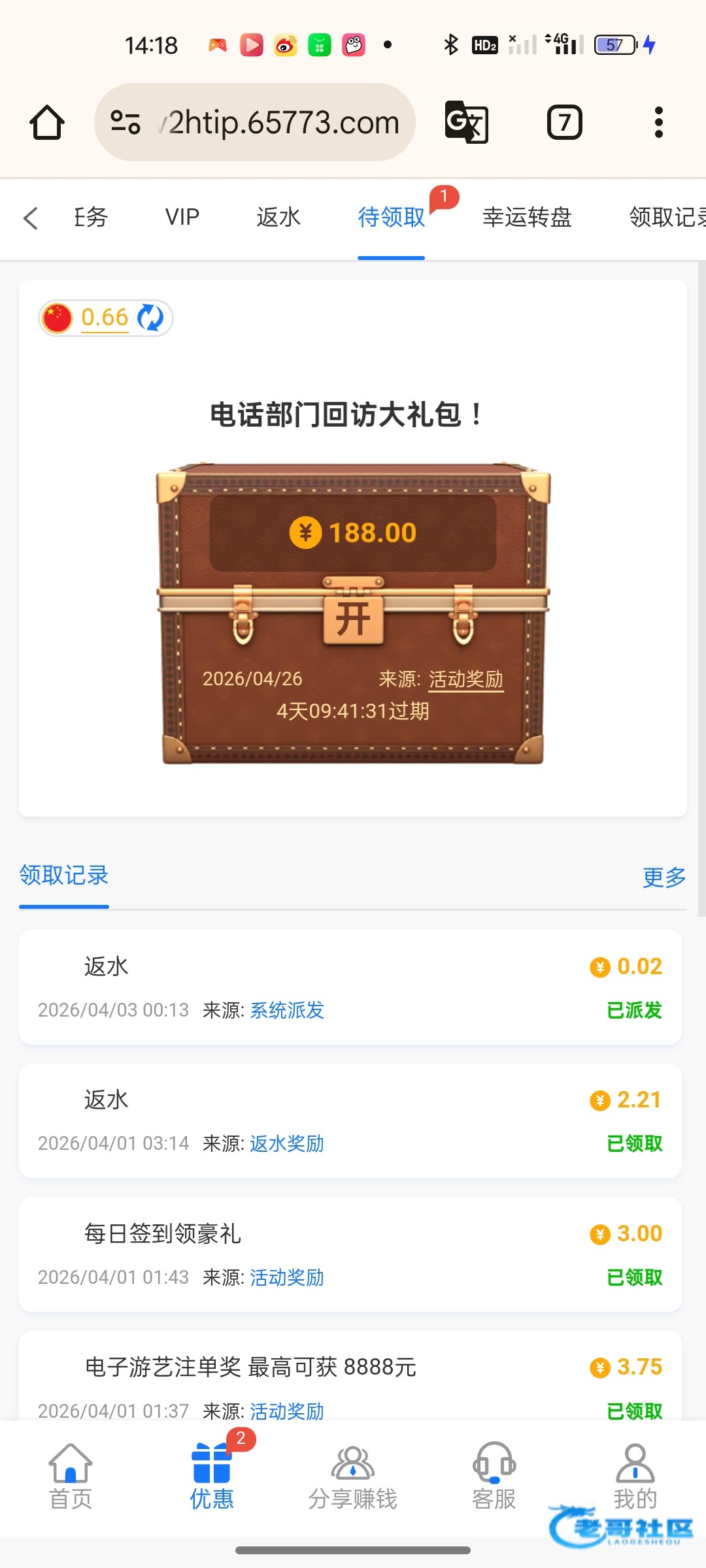Switch to the 幸运转盘 tab
This screenshot has width=706, height=1568.
pos(527,217)
